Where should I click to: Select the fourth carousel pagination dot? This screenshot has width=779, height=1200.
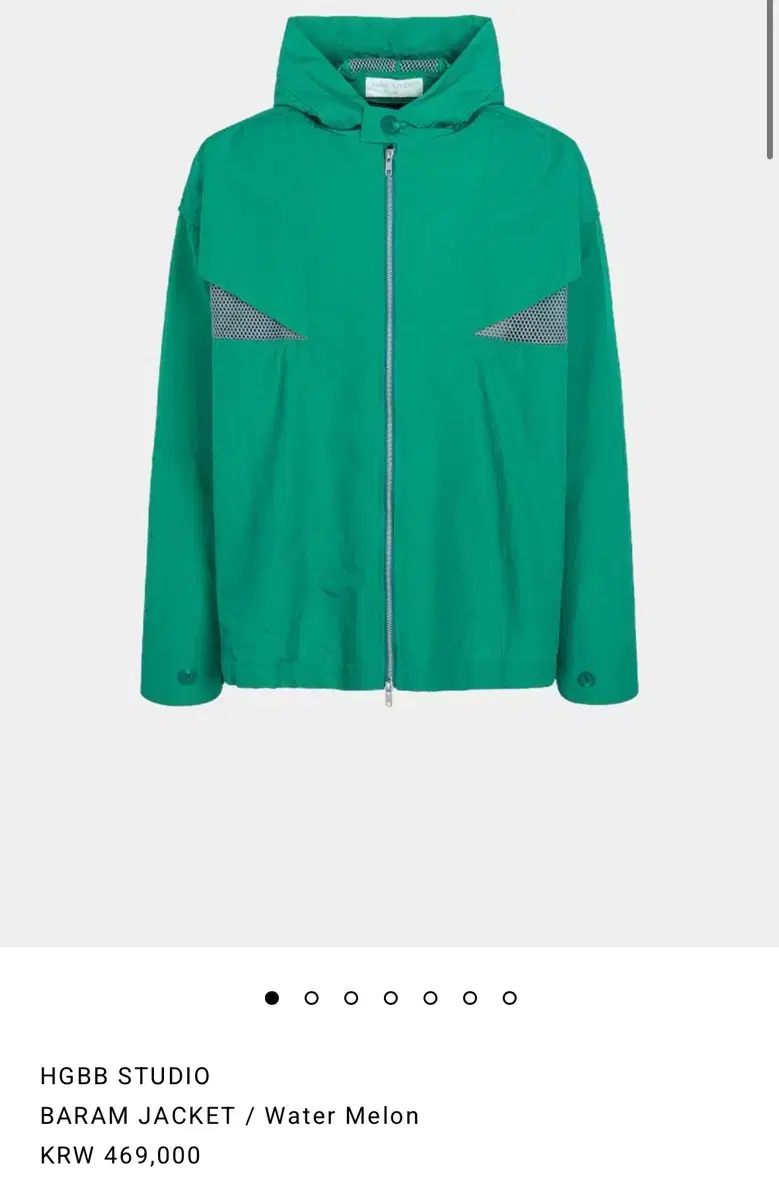tap(390, 997)
